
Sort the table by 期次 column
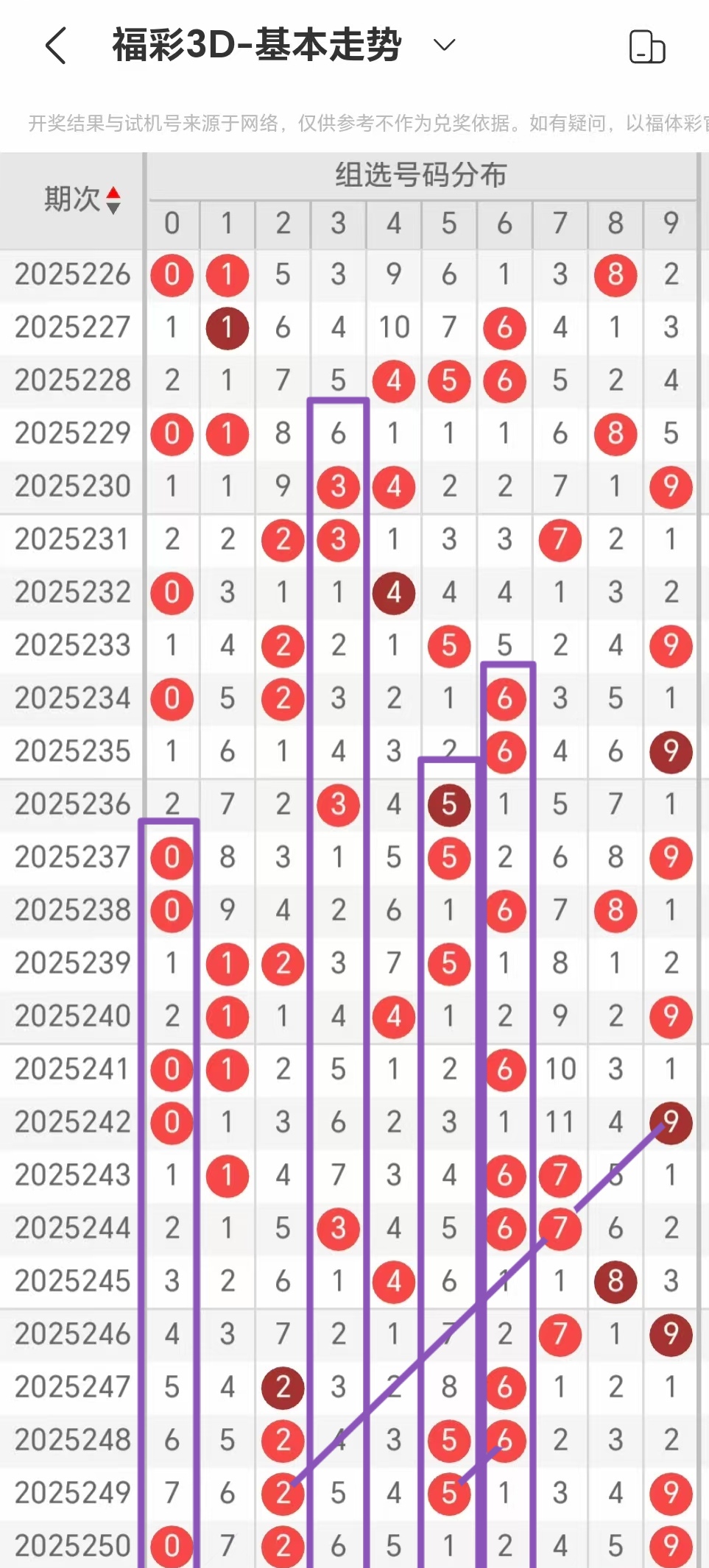click(82, 199)
